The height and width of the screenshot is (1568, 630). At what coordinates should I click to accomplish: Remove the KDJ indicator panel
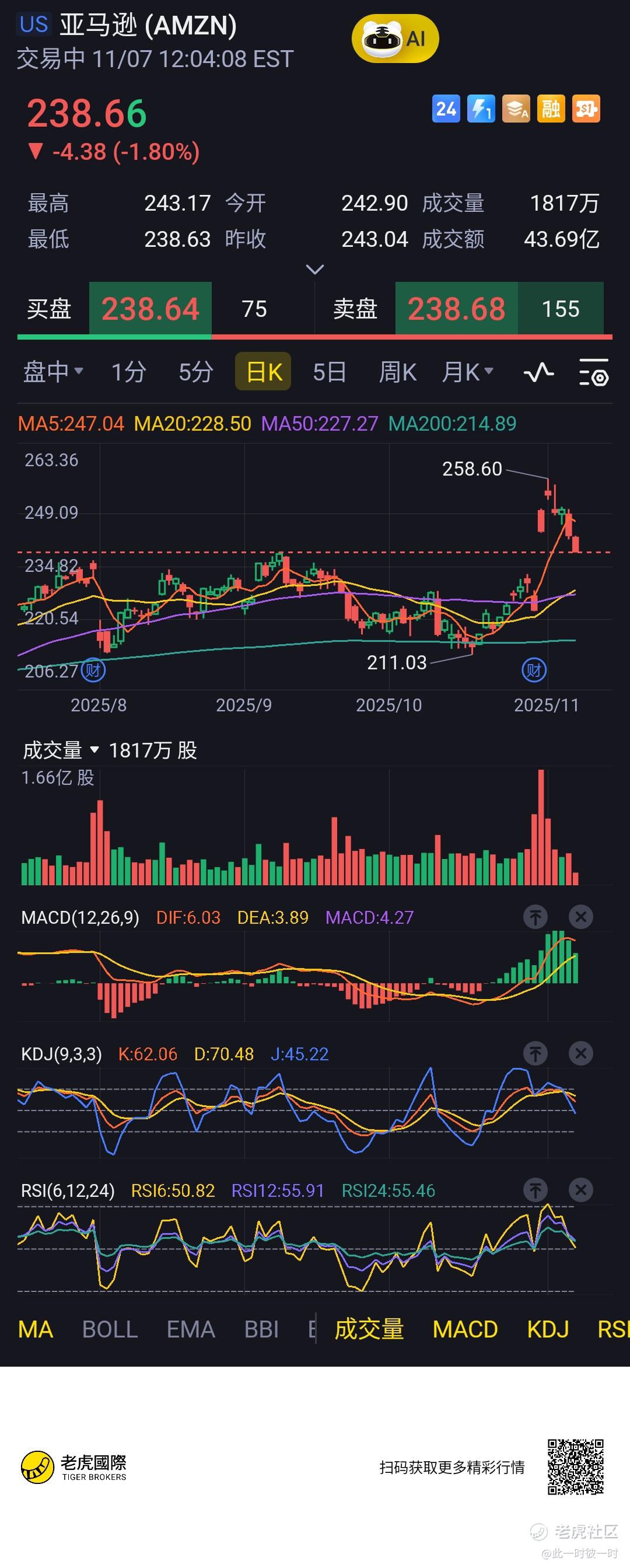pos(580,1053)
